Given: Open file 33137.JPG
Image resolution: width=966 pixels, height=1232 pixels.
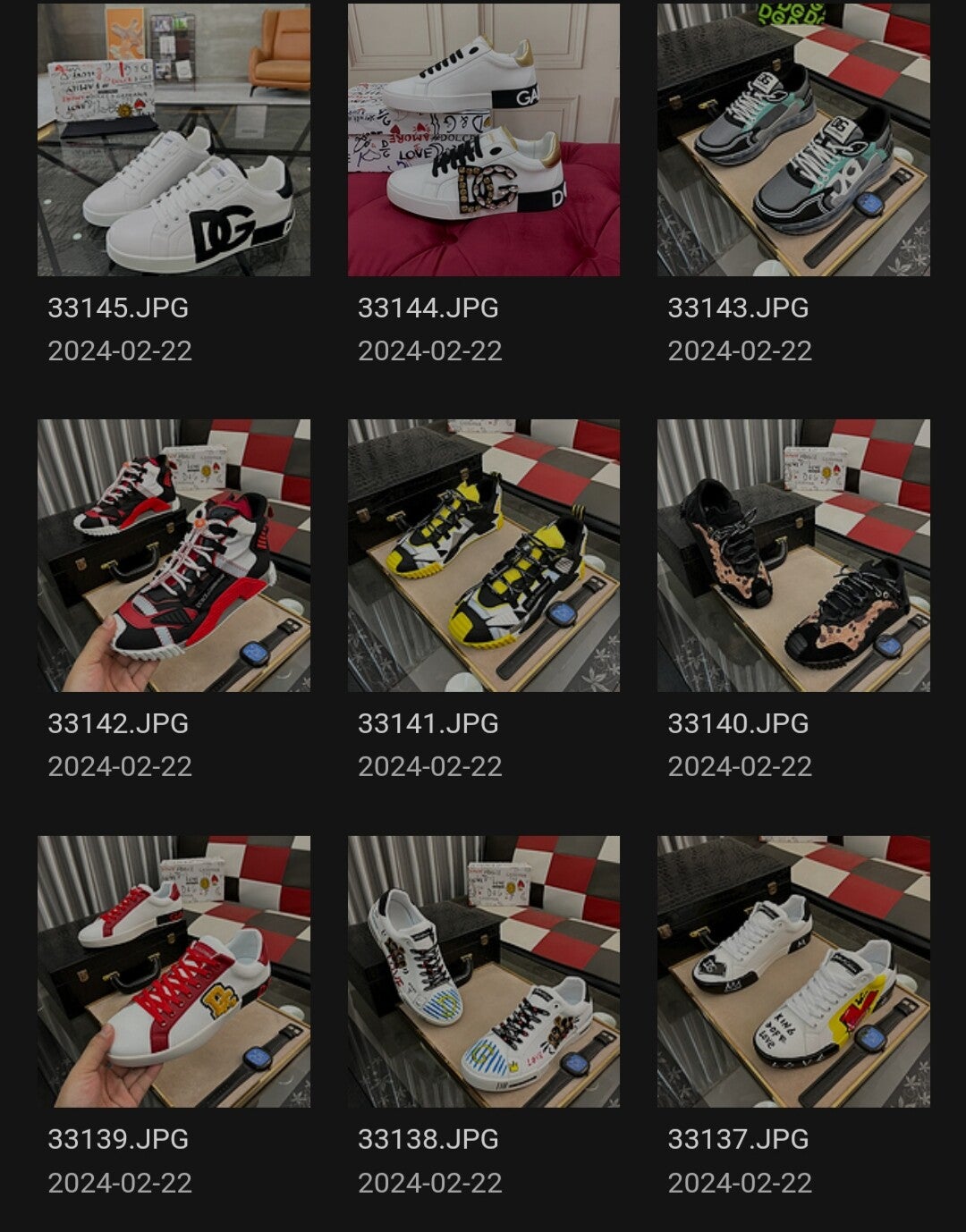Looking at the screenshot, I should coord(793,972).
